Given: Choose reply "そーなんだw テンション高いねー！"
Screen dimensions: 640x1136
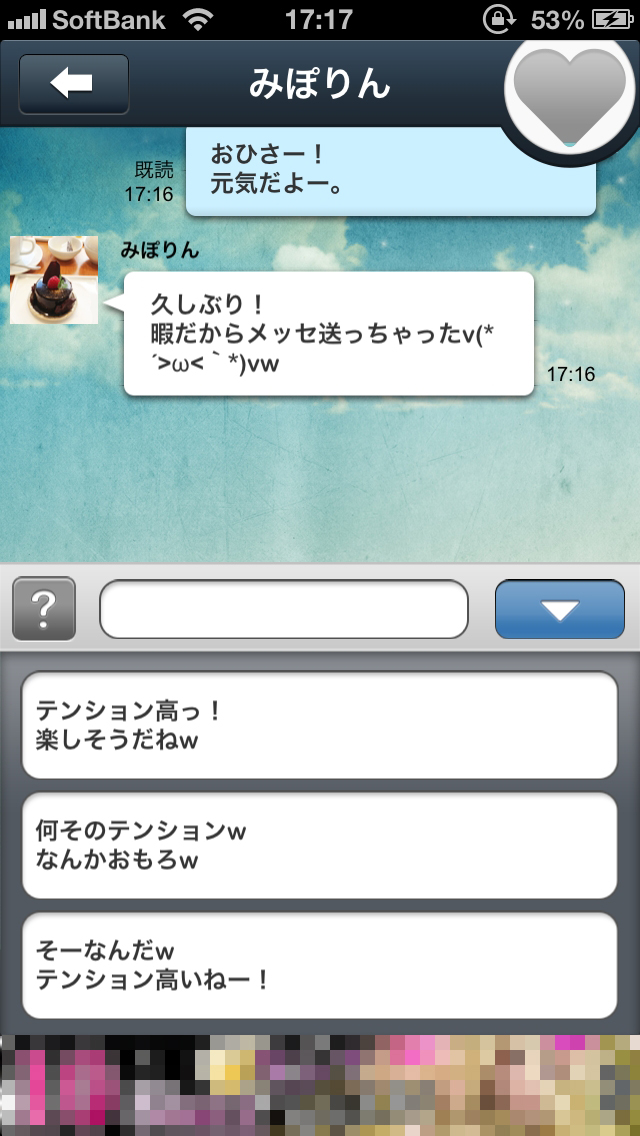Looking at the screenshot, I should click(x=319, y=965).
